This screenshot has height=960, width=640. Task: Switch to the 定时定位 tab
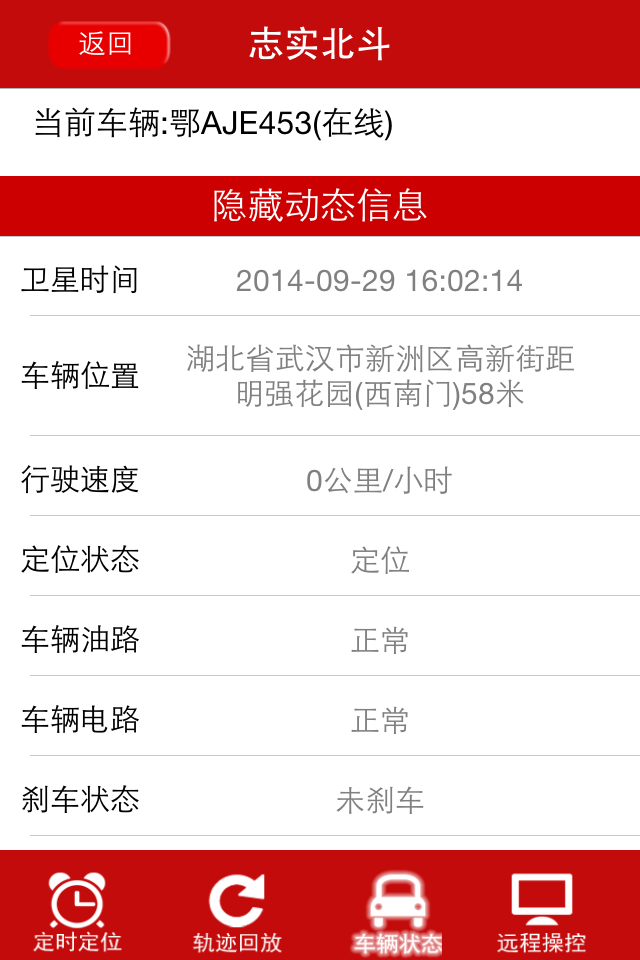pyautogui.click(x=78, y=911)
